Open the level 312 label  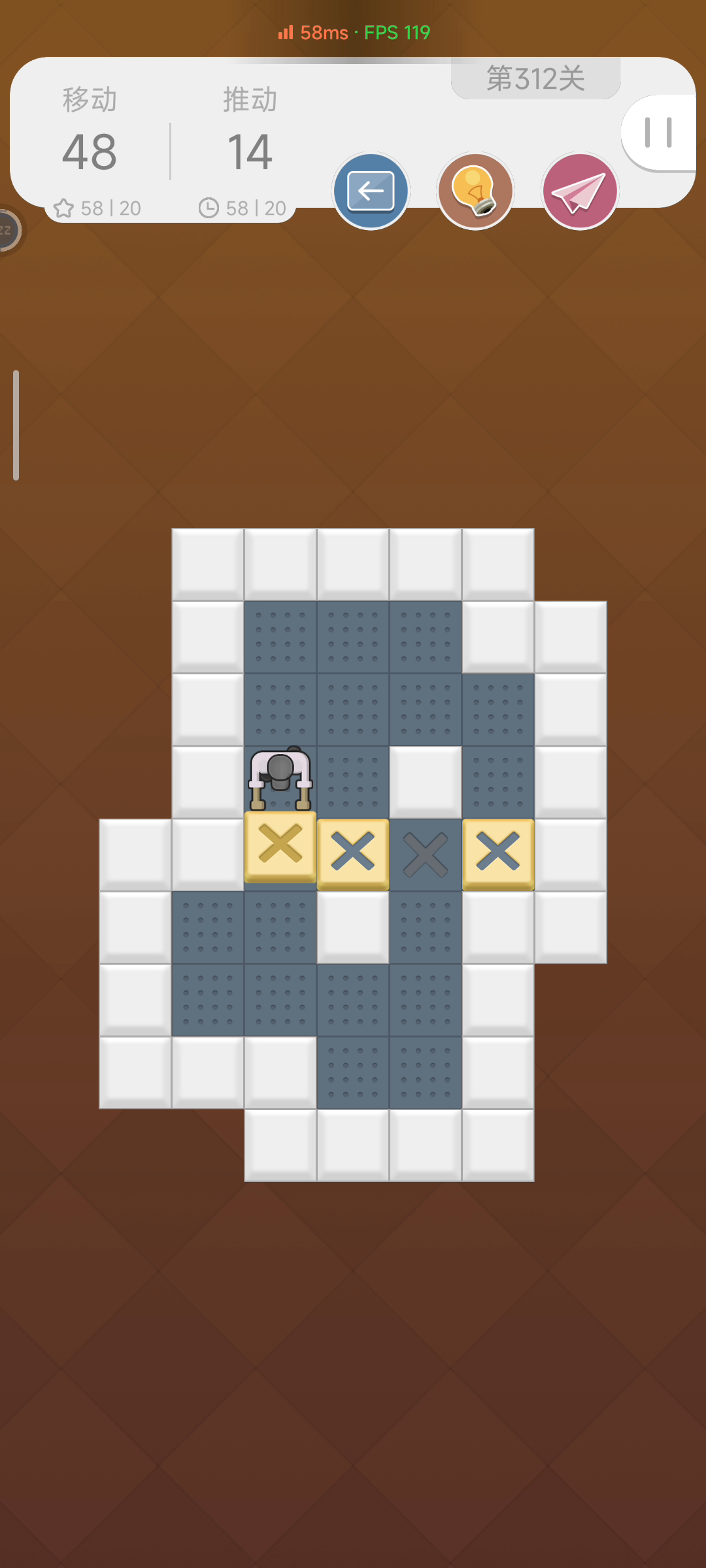click(535, 78)
